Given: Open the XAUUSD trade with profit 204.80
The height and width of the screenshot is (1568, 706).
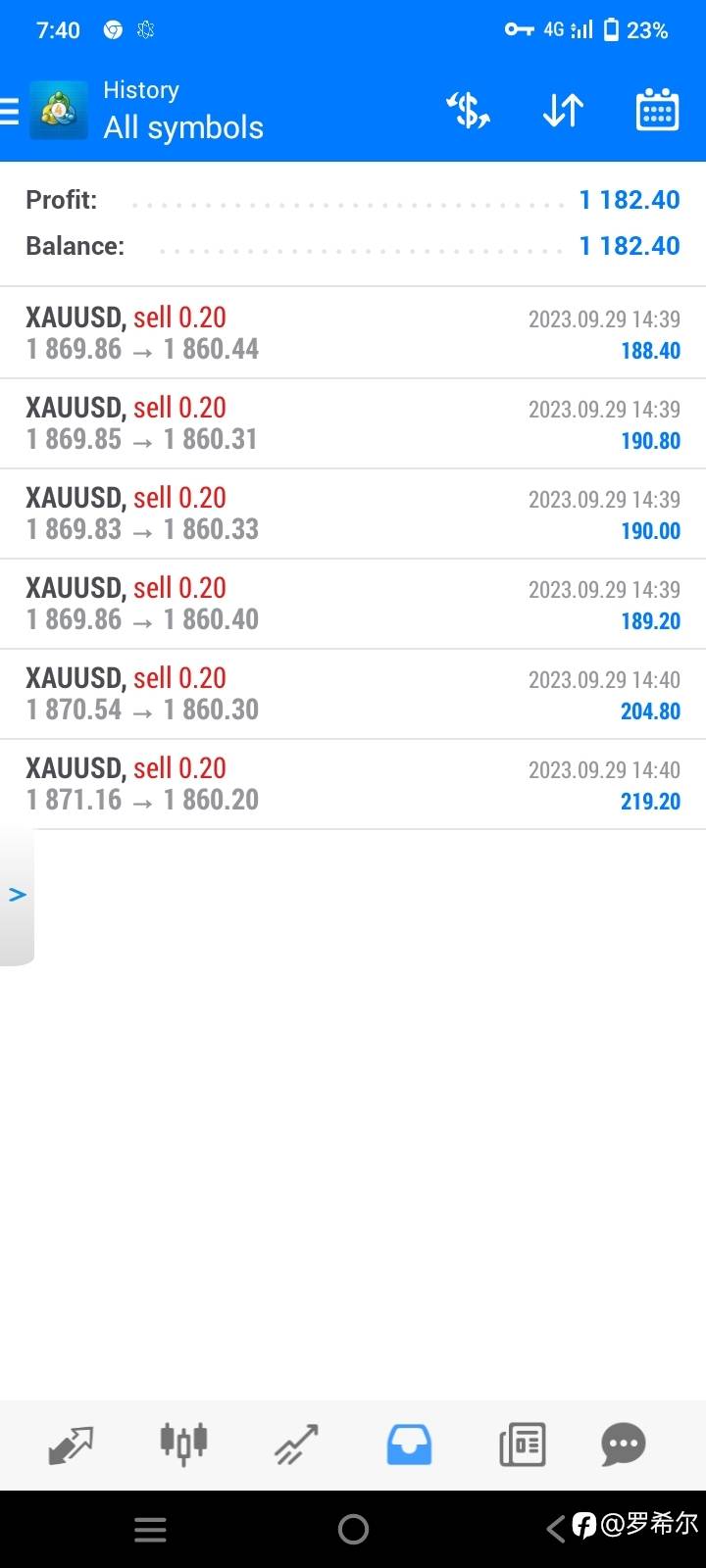Looking at the screenshot, I should [x=353, y=694].
